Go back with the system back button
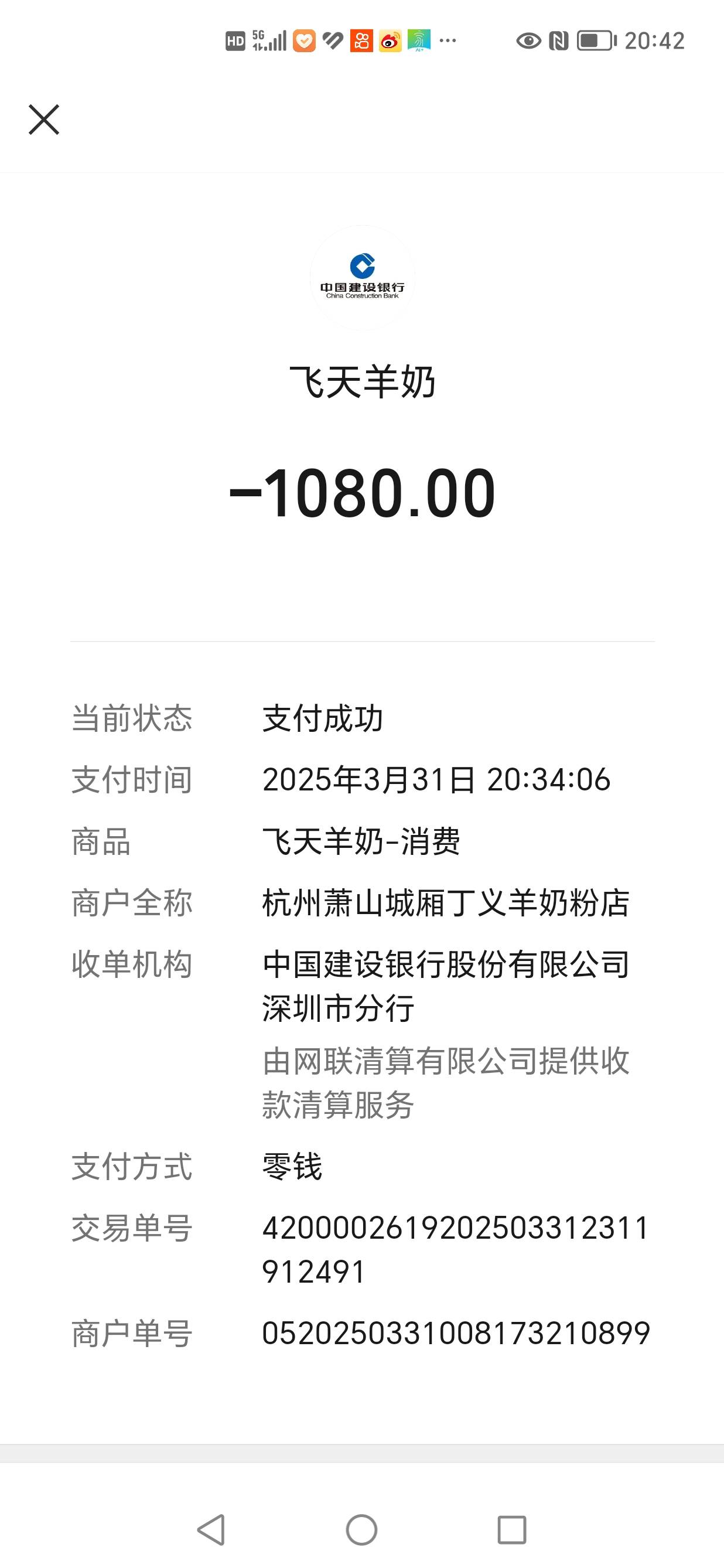This screenshot has height=1568, width=724. point(211,1530)
